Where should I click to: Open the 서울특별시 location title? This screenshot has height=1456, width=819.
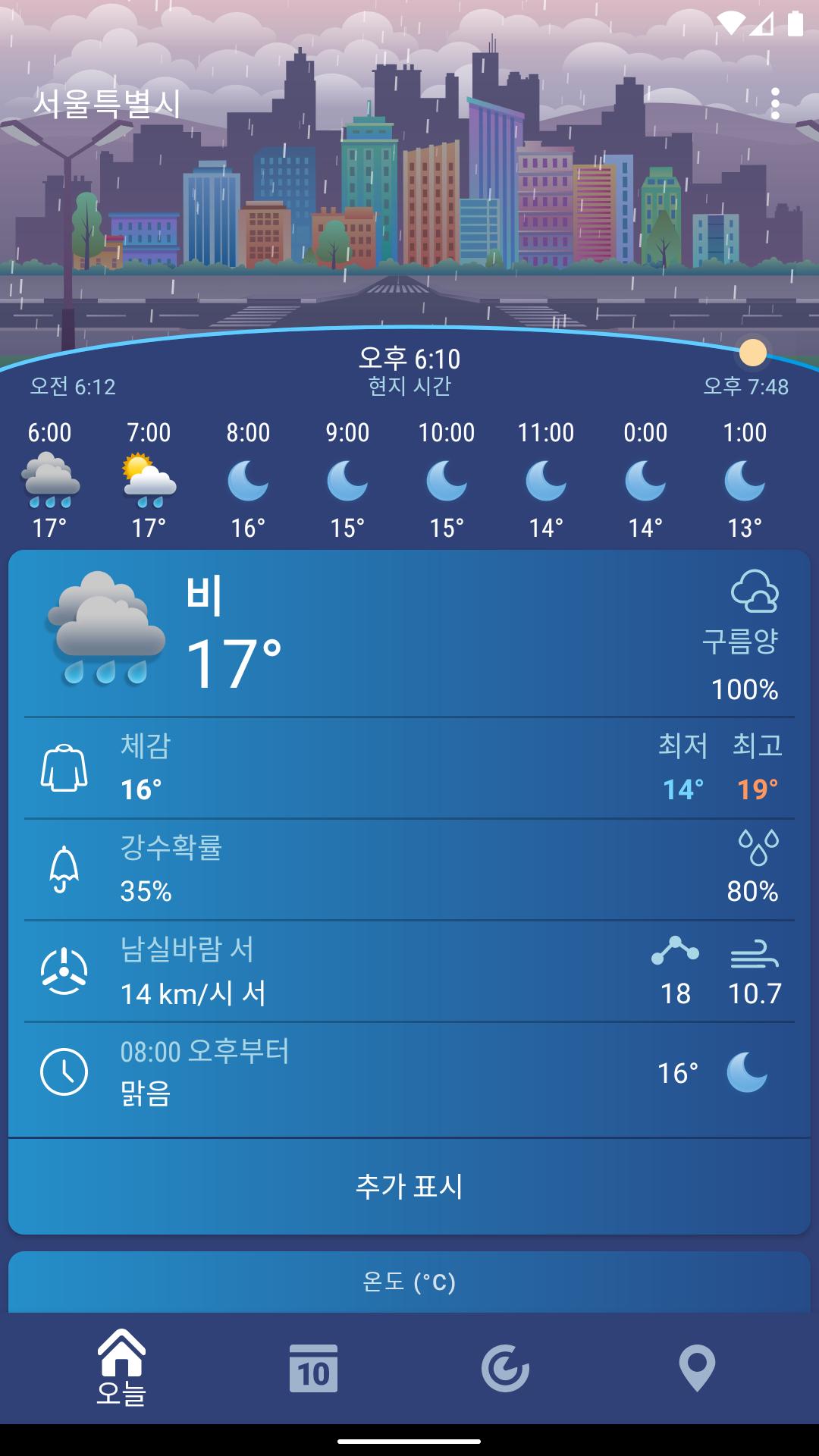tap(107, 104)
